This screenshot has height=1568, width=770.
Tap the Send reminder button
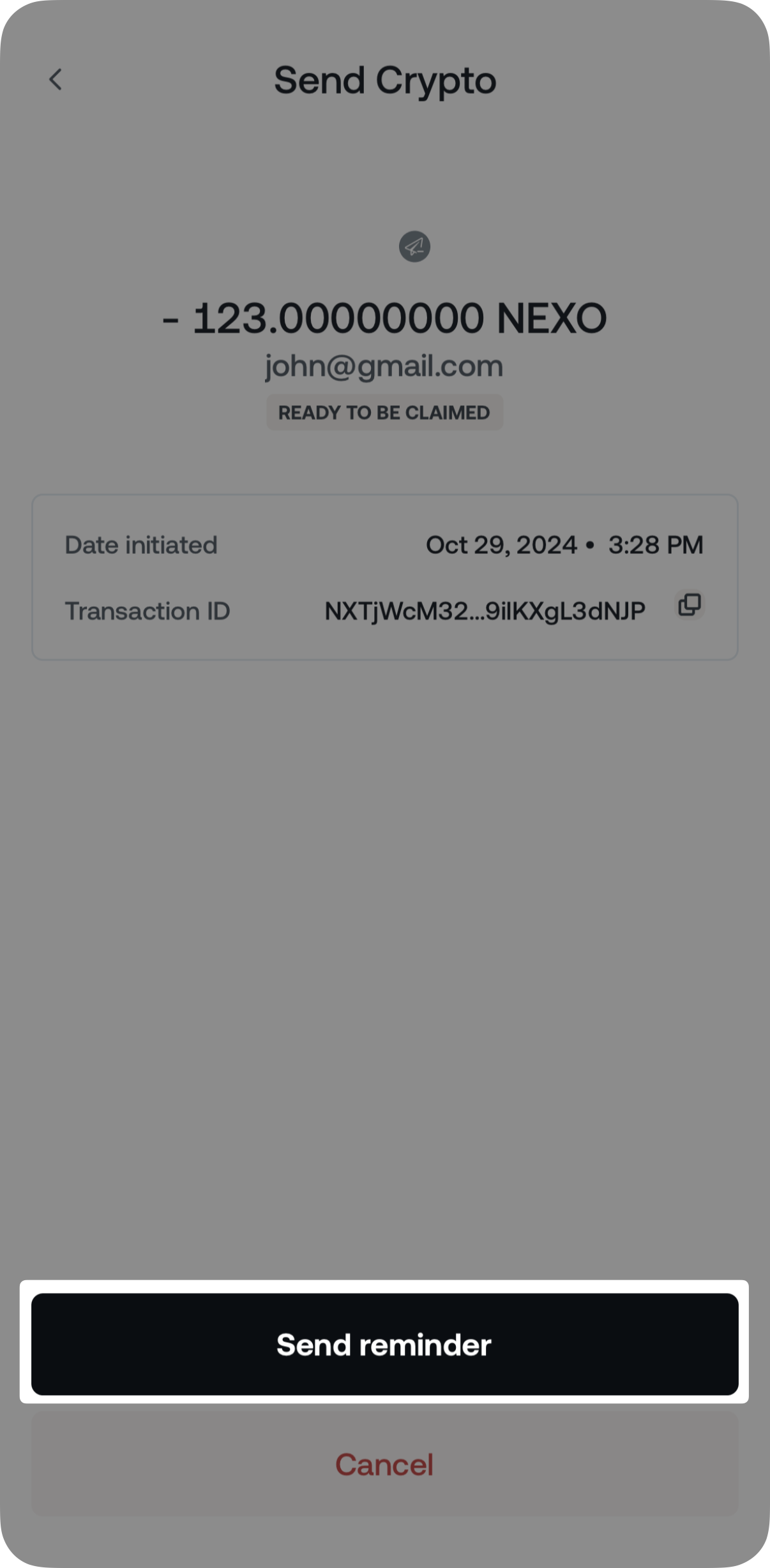point(384,1343)
